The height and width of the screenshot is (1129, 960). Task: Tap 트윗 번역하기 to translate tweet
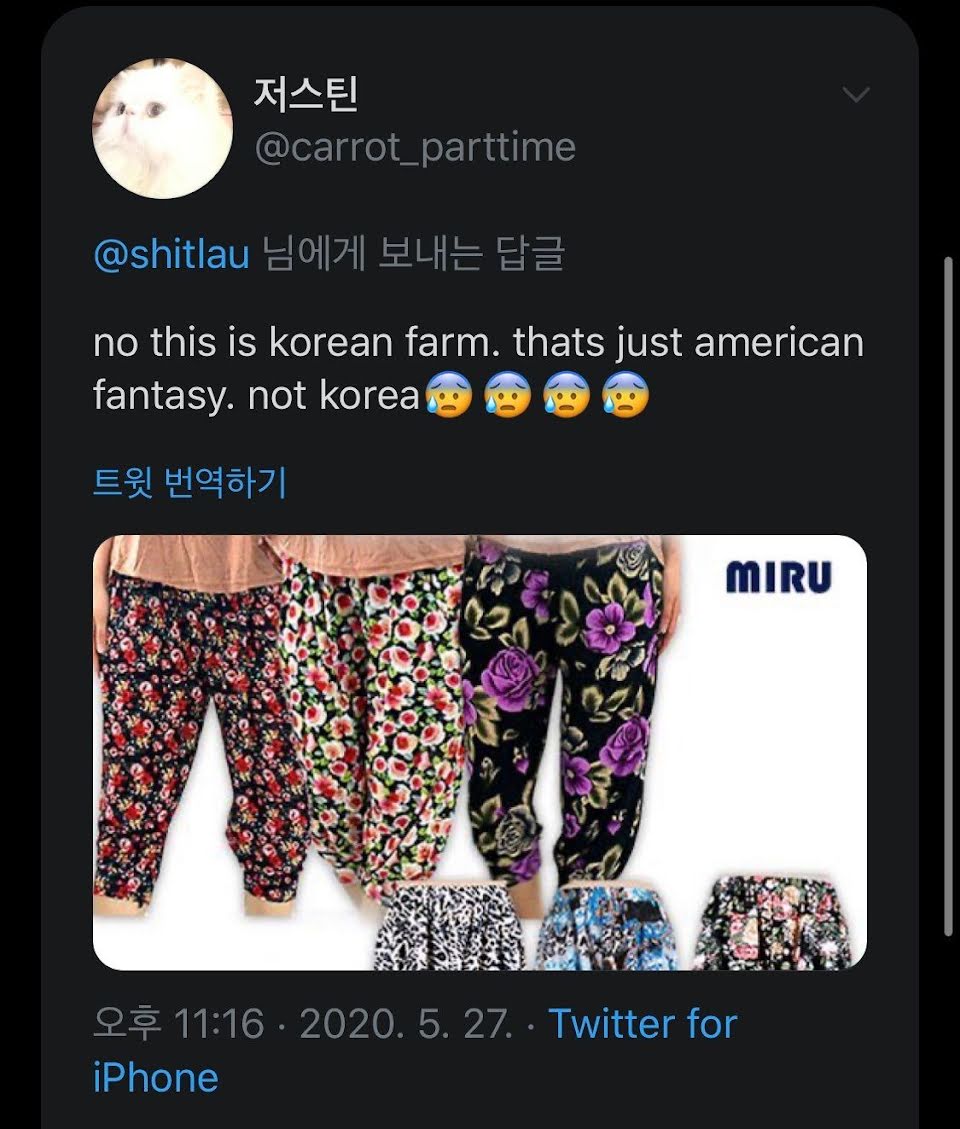coord(190,483)
